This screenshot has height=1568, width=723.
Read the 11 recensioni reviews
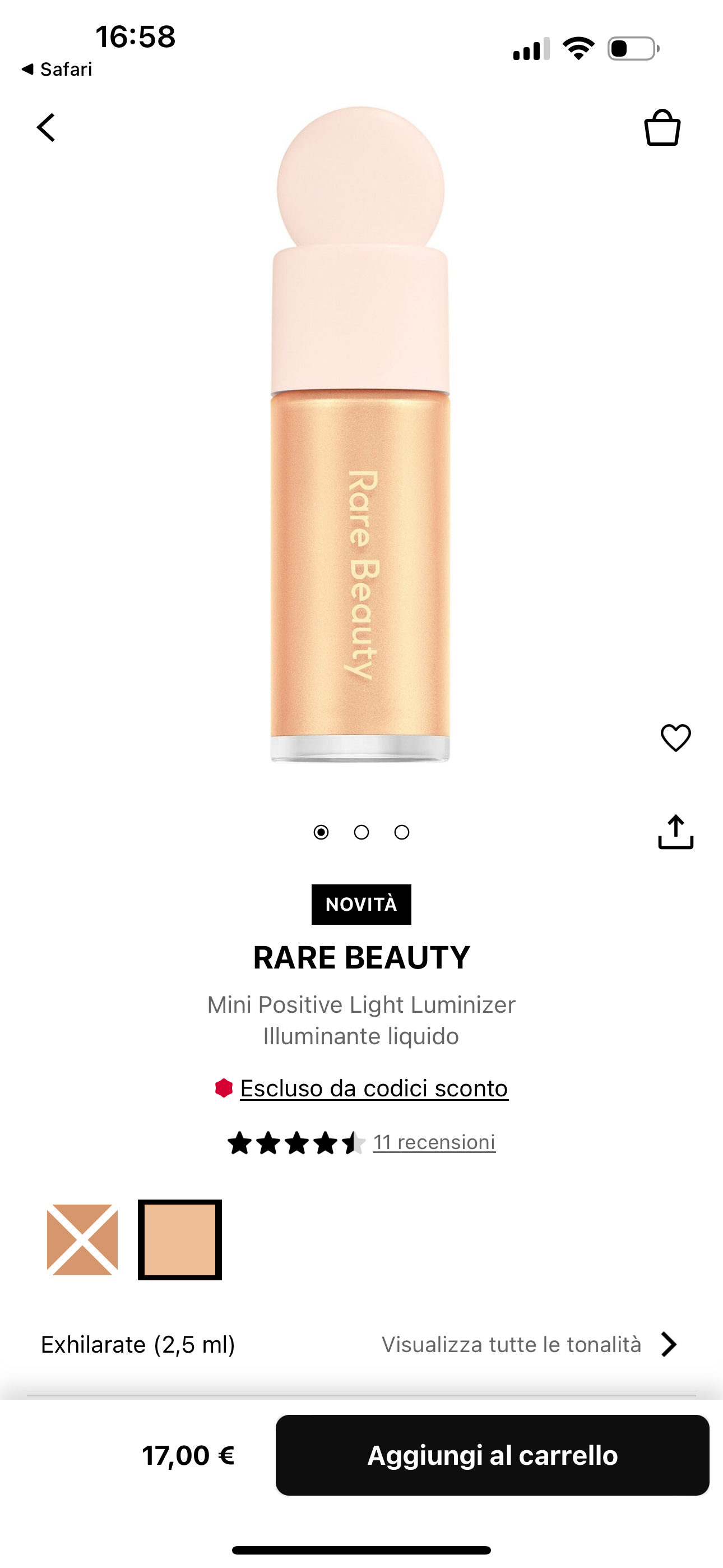pyautogui.click(x=434, y=1142)
